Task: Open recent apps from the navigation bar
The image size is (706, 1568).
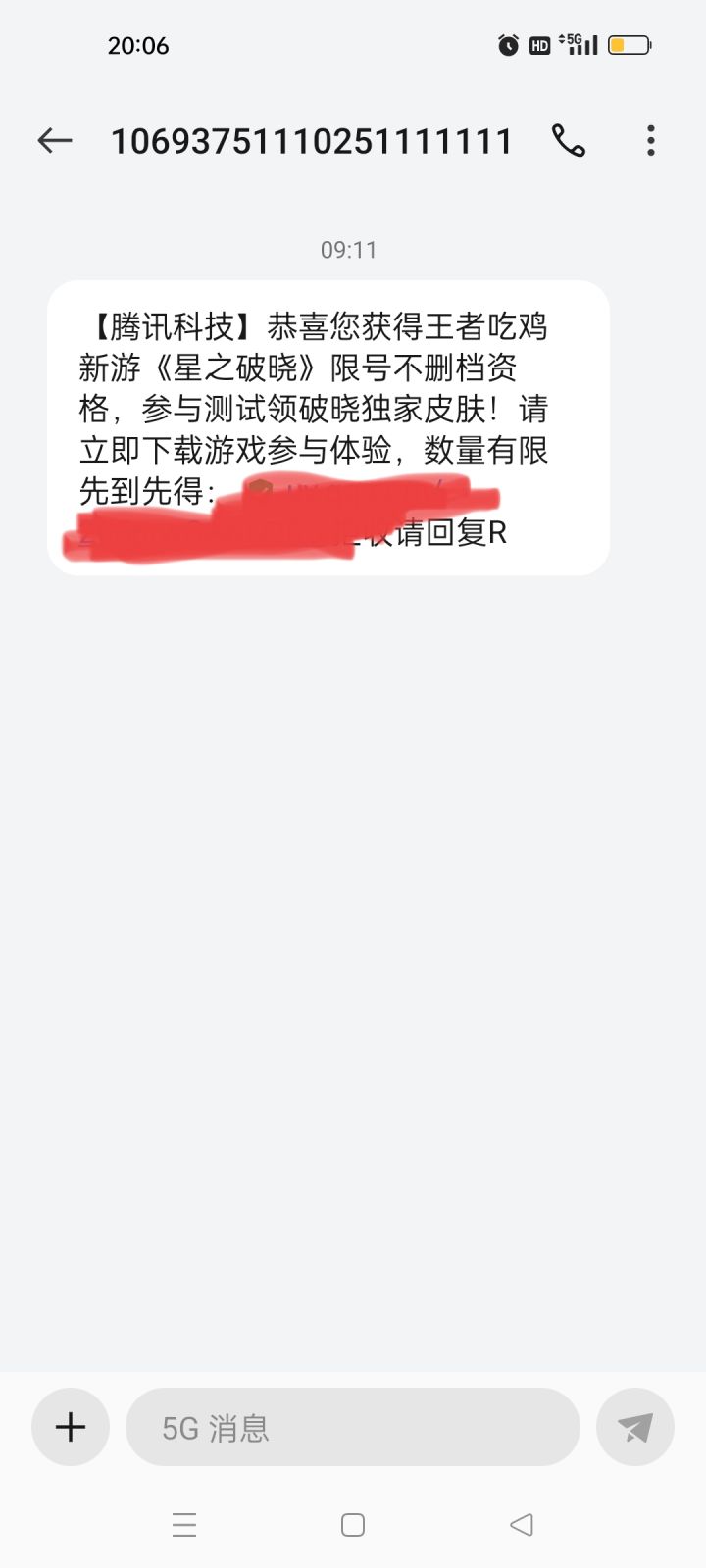Action: pos(184,1525)
